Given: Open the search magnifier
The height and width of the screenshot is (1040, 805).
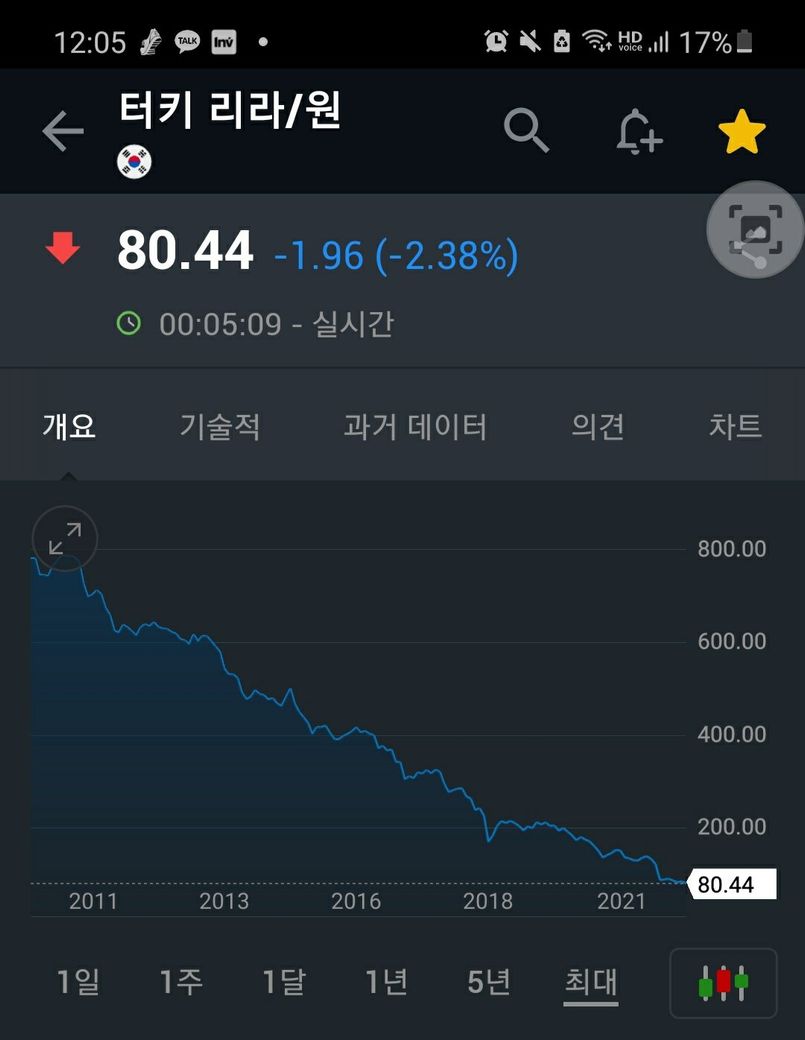Looking at the screenshot, I should click(x=526, y=131).
